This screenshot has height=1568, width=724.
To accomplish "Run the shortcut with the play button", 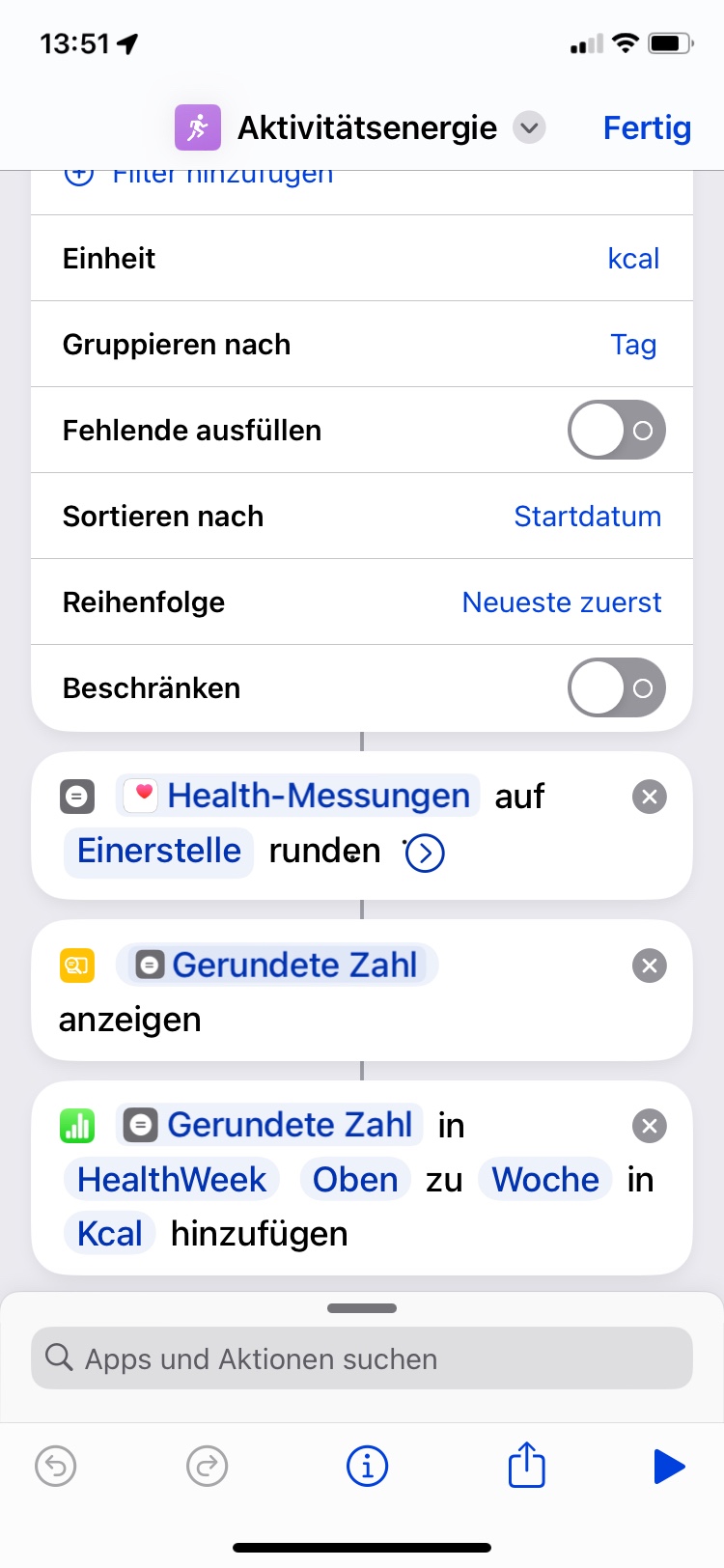I will (668, 1466).
